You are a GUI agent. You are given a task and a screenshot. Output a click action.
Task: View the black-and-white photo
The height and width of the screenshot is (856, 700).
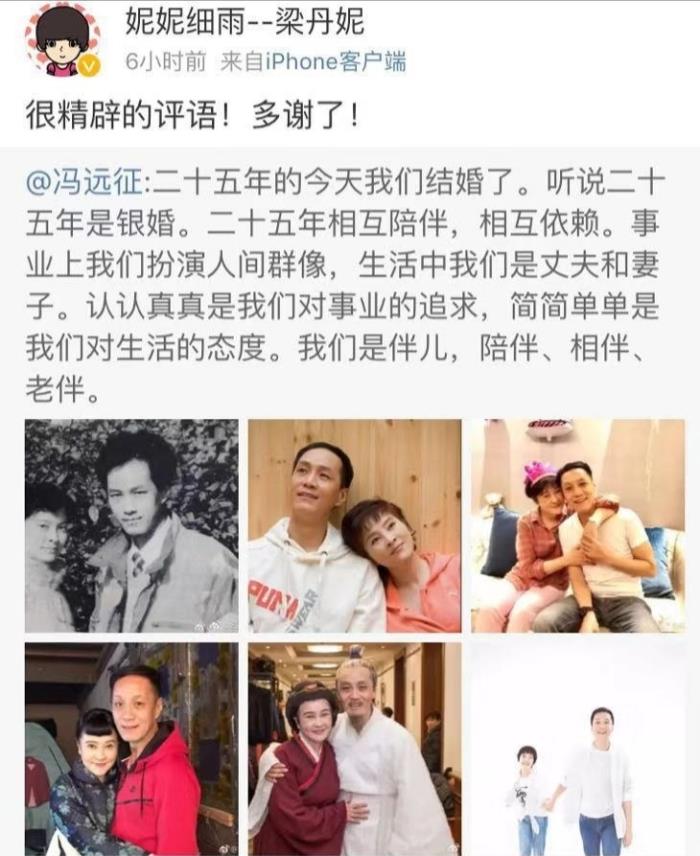(131, 525)
